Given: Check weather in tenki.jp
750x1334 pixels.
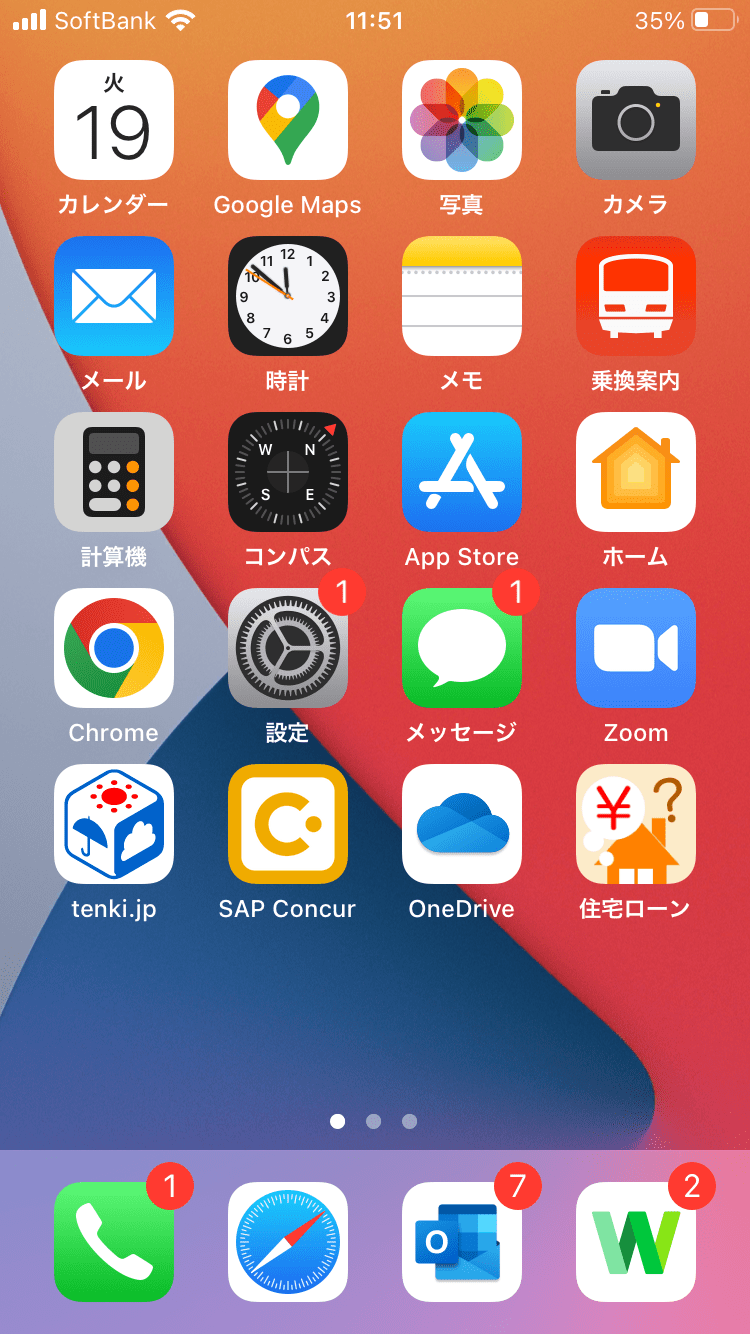Looking at the screenshot, I should coord(114,824).
